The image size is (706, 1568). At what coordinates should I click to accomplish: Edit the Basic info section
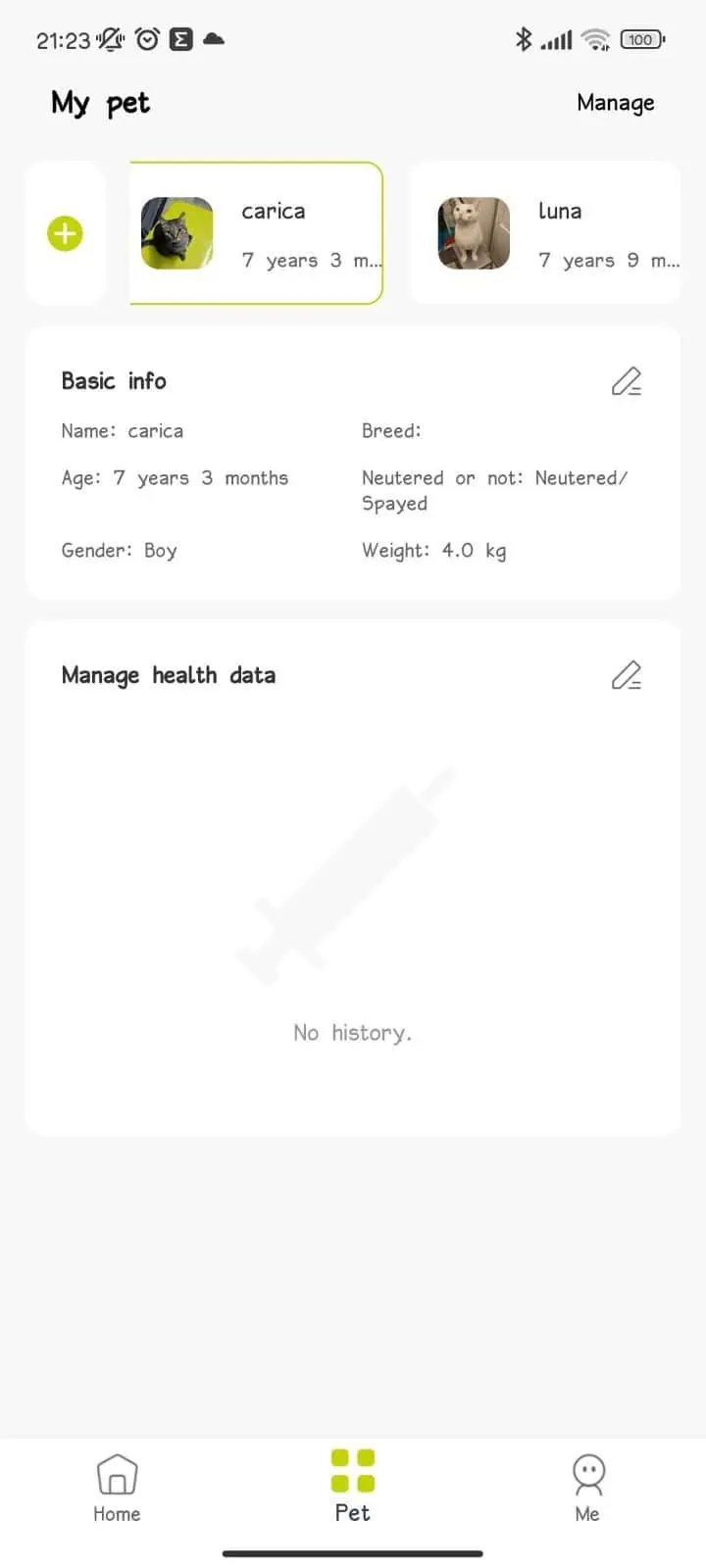(x=626, y=381)
